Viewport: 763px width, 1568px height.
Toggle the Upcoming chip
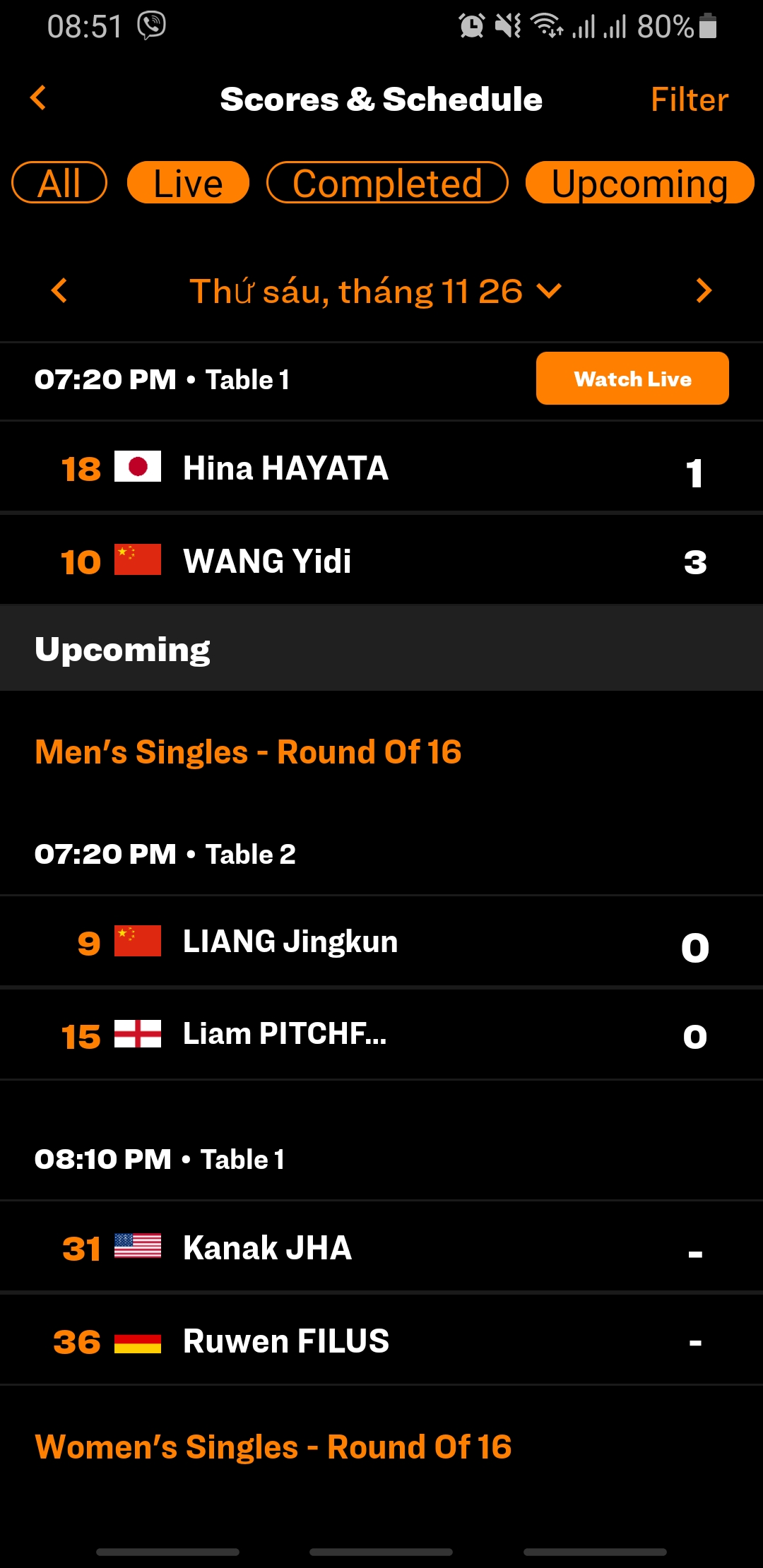[640, 183]
